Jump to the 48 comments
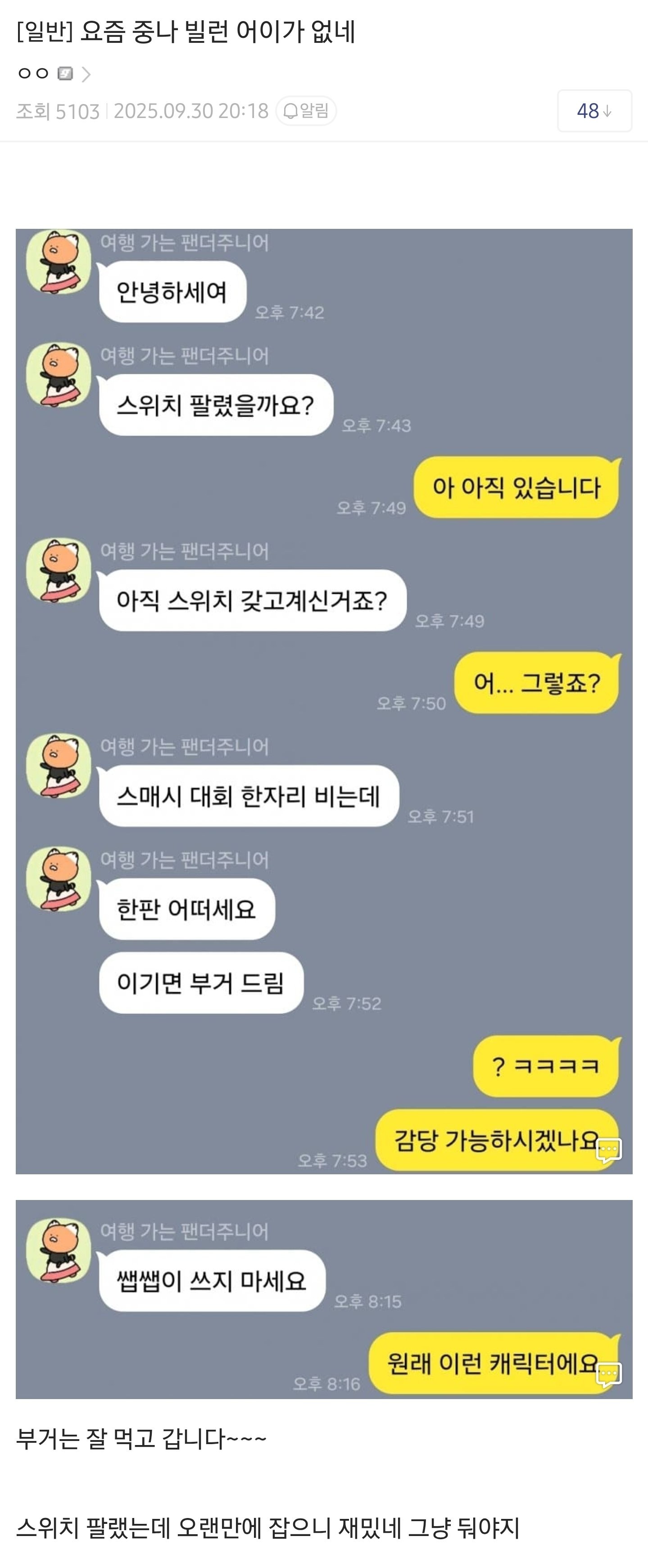Viewport: 648px width, 1568px height. click(x=594, y=111)
